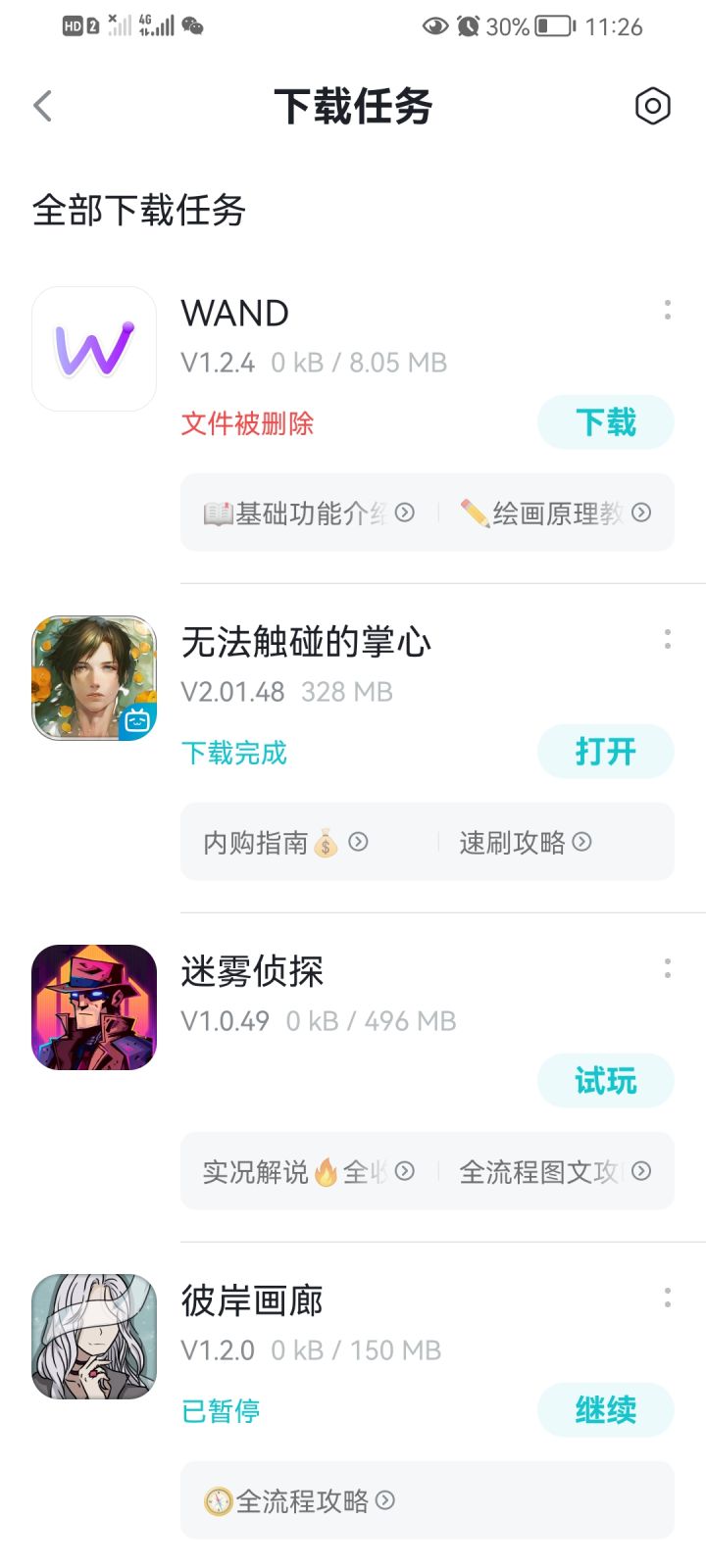706x1568 pixels.
Task: Expand the 速刷攻略 guide arrow
Action: coord(583,842)
